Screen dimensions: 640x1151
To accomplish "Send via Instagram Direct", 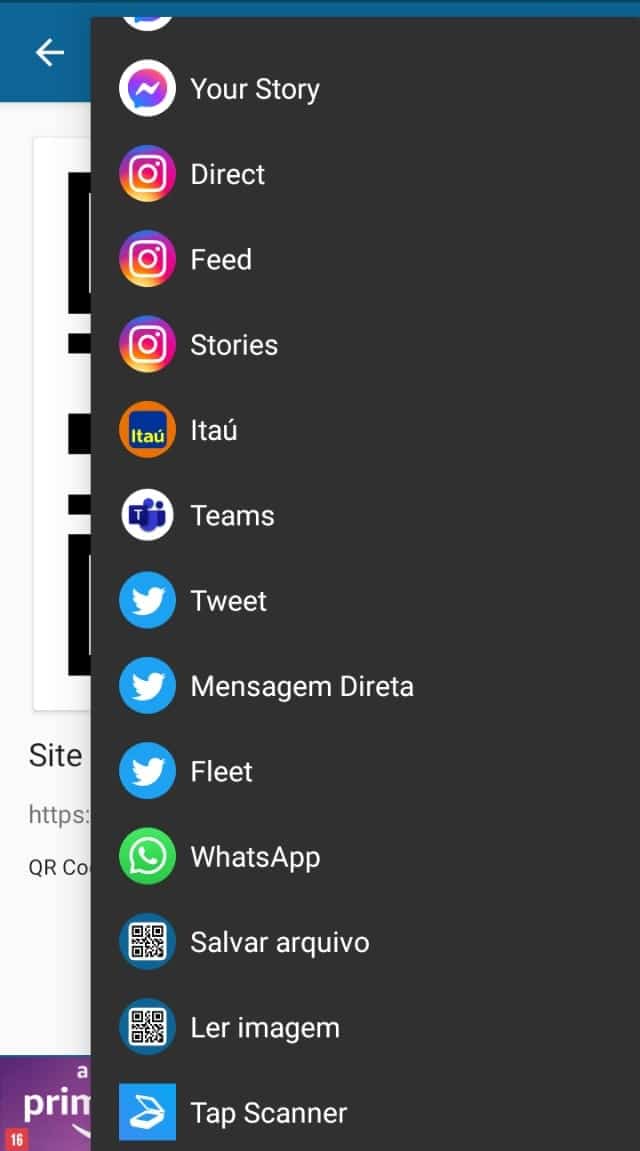I will coord(227,174).
